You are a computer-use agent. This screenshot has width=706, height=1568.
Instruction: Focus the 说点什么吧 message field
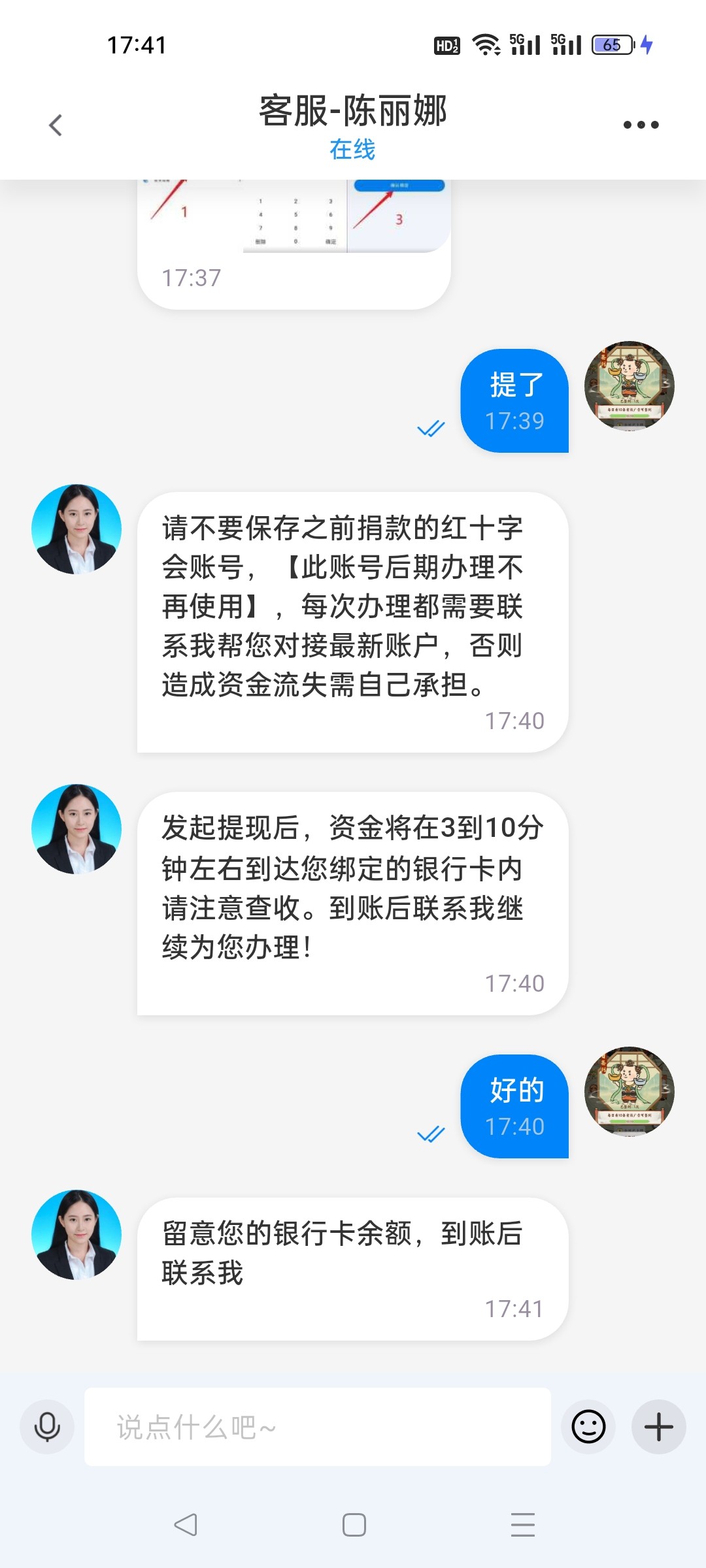pyautogui.click(x=318, y=1428)
